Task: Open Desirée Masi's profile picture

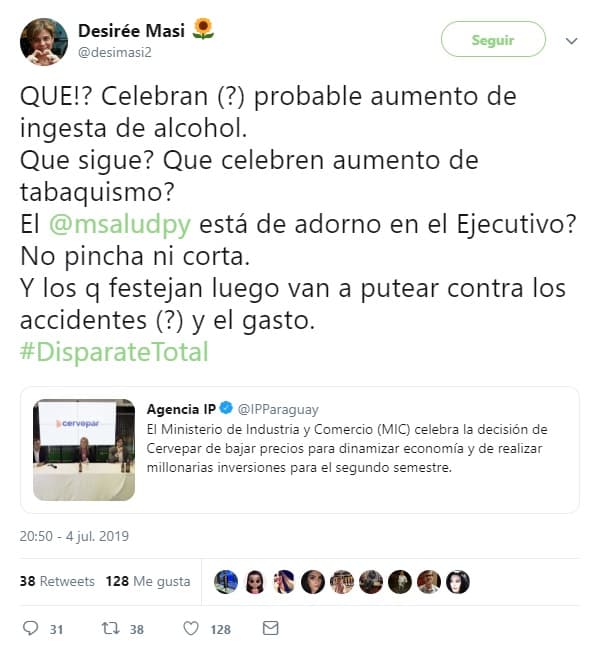Action: click(44, 41)
